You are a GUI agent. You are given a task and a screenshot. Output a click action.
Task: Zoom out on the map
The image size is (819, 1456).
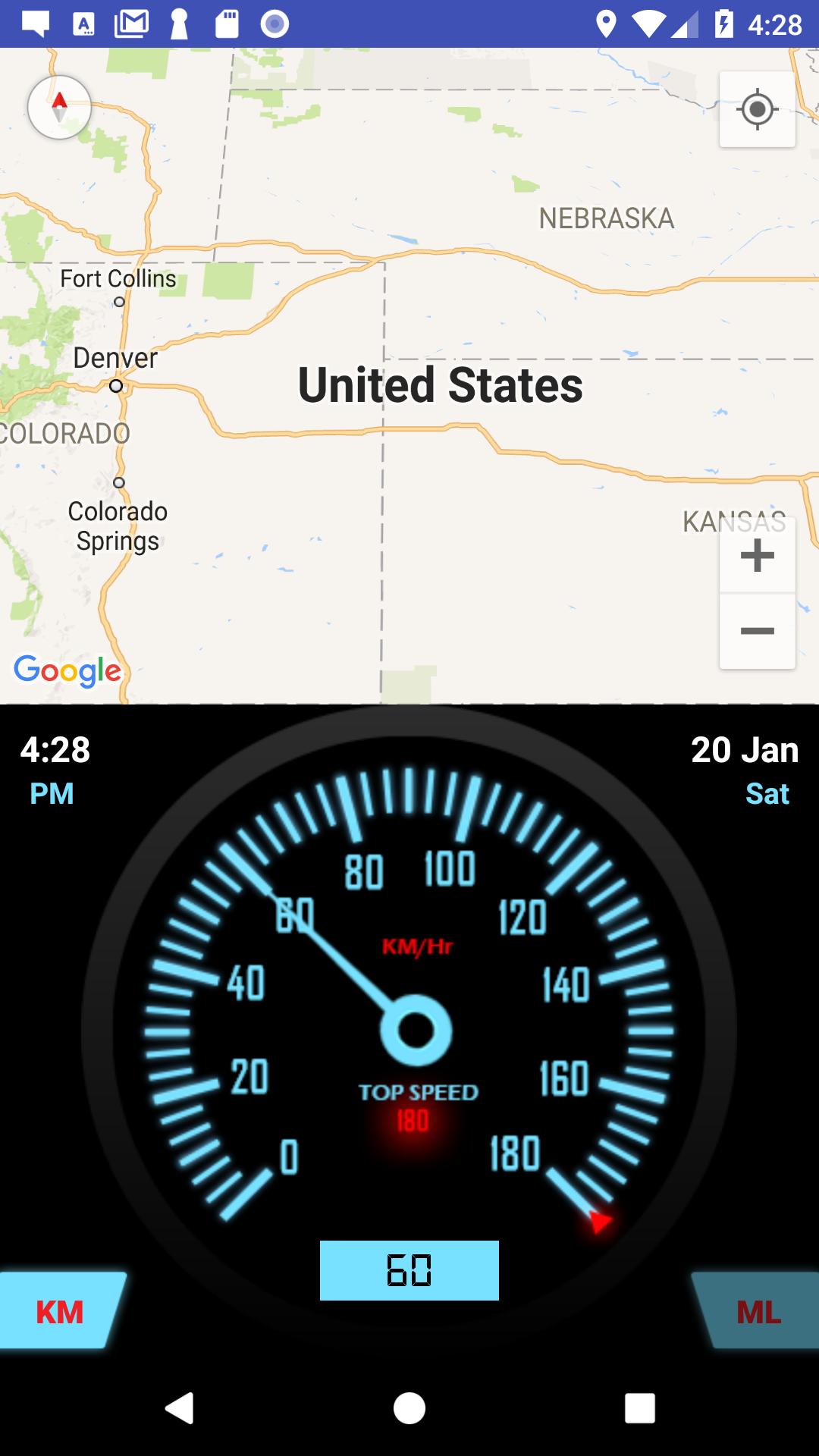click(x=757, y=631)
